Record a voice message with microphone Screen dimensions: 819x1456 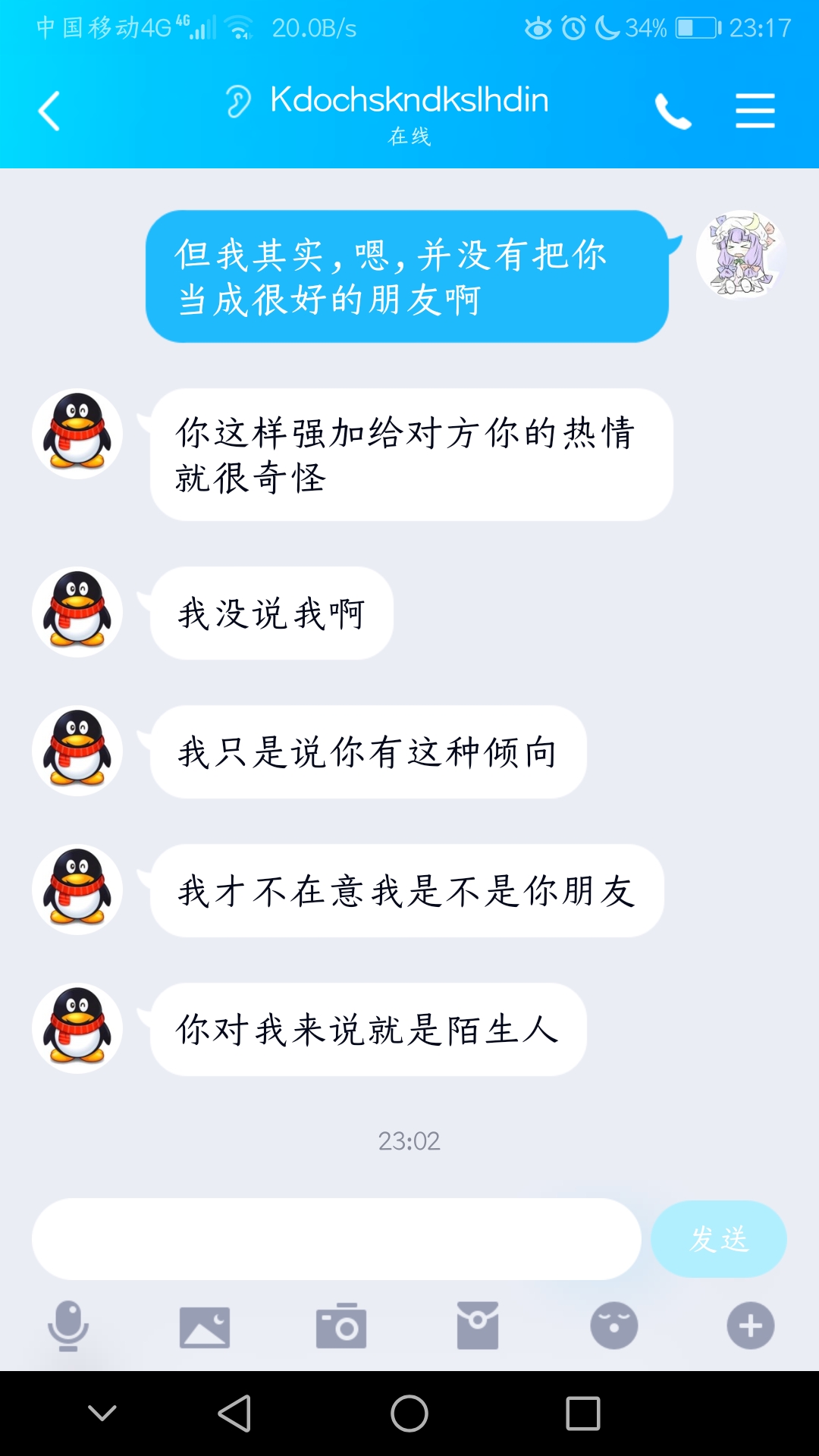tap(68, 1326)
